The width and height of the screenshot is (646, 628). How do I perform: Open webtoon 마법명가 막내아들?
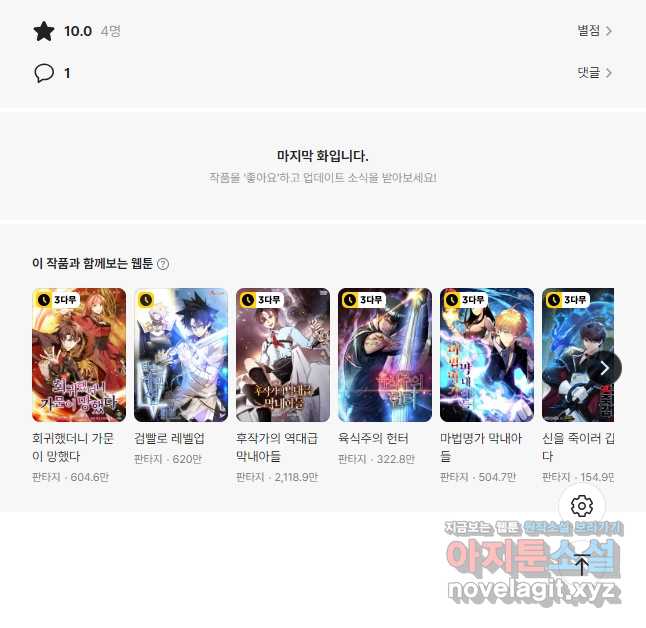pyautogui.click(x=487, y=355)
